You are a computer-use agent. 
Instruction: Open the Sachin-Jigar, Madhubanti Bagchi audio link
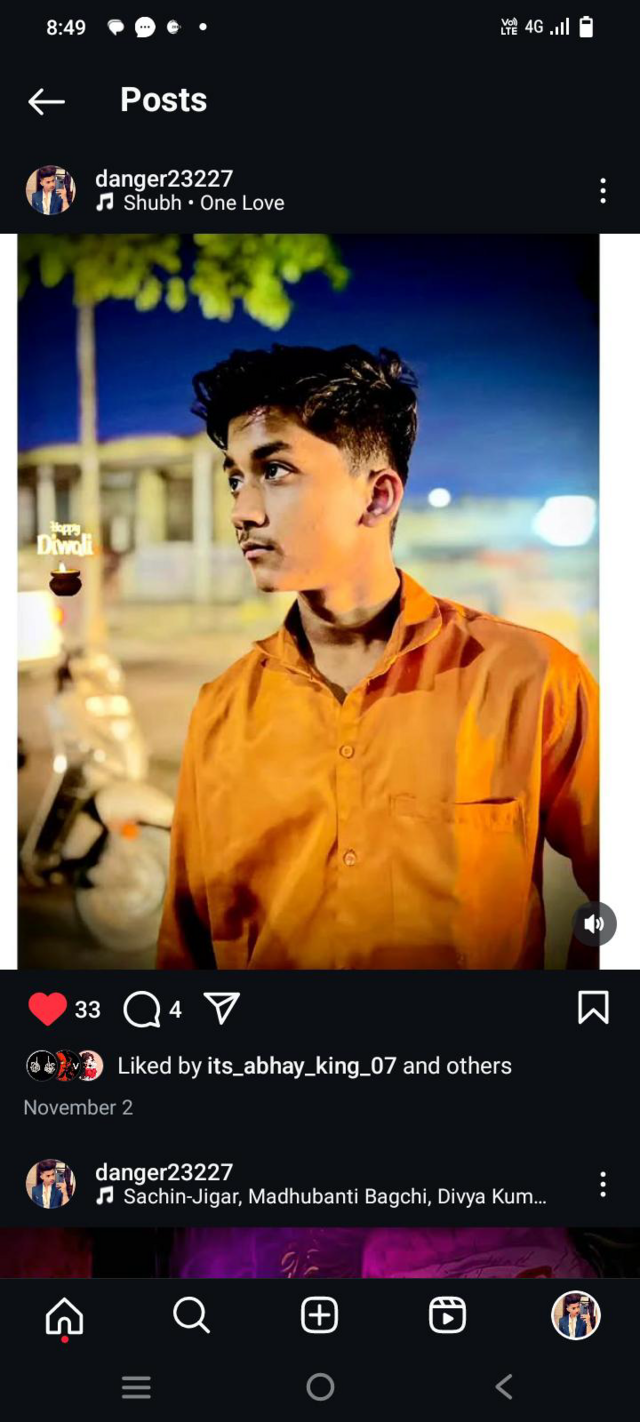[x=334, y=1197]
